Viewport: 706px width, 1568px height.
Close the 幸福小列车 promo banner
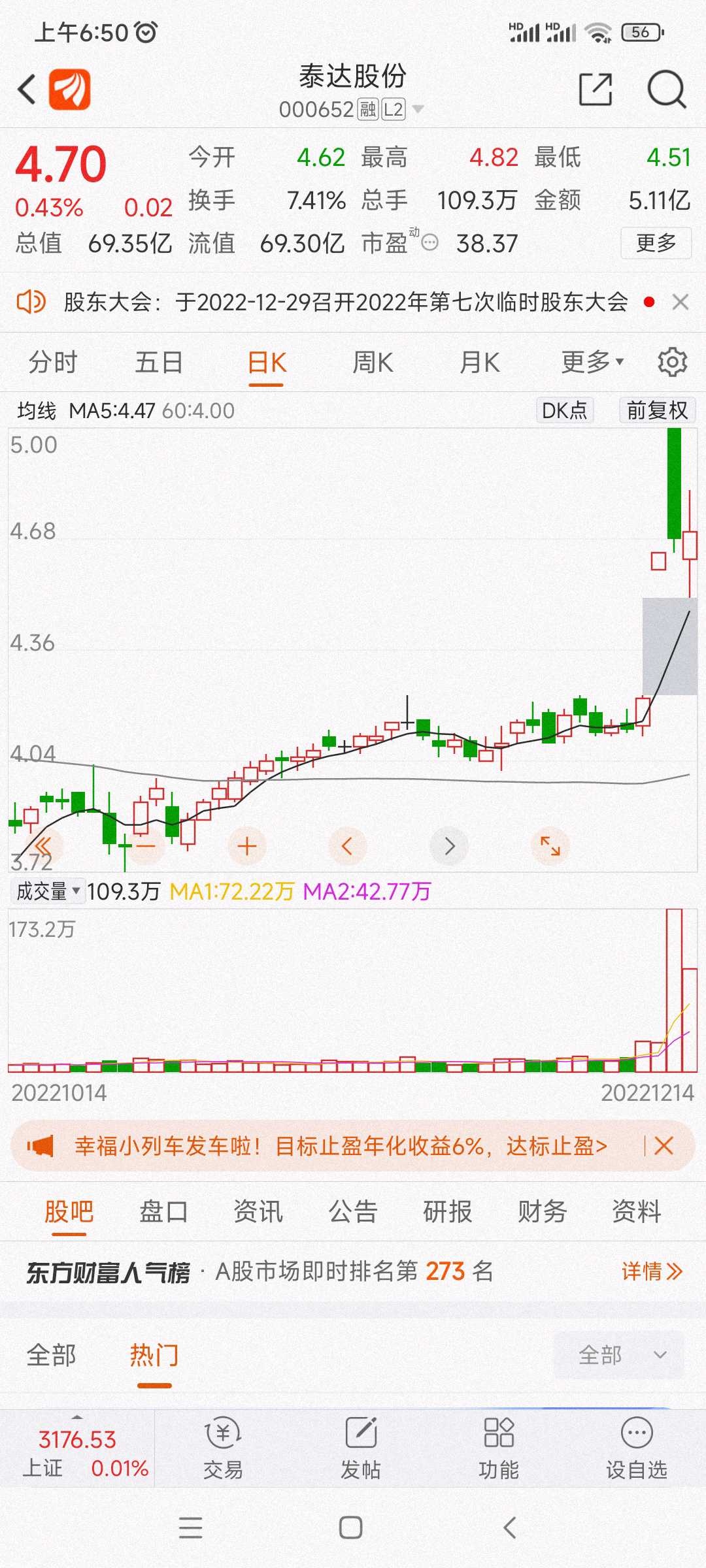(664, 1145)
